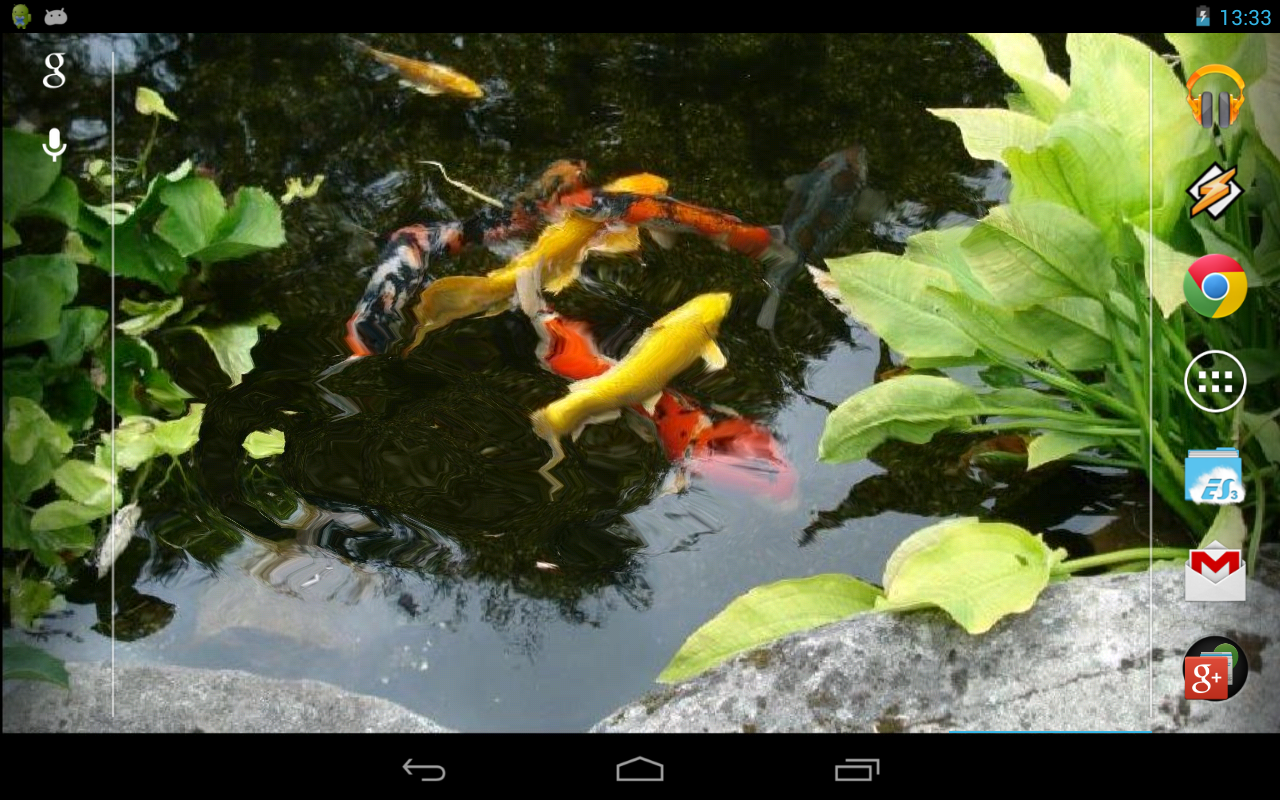
Task: Launch the Winamp app
Action: [x=1215, y=191]
